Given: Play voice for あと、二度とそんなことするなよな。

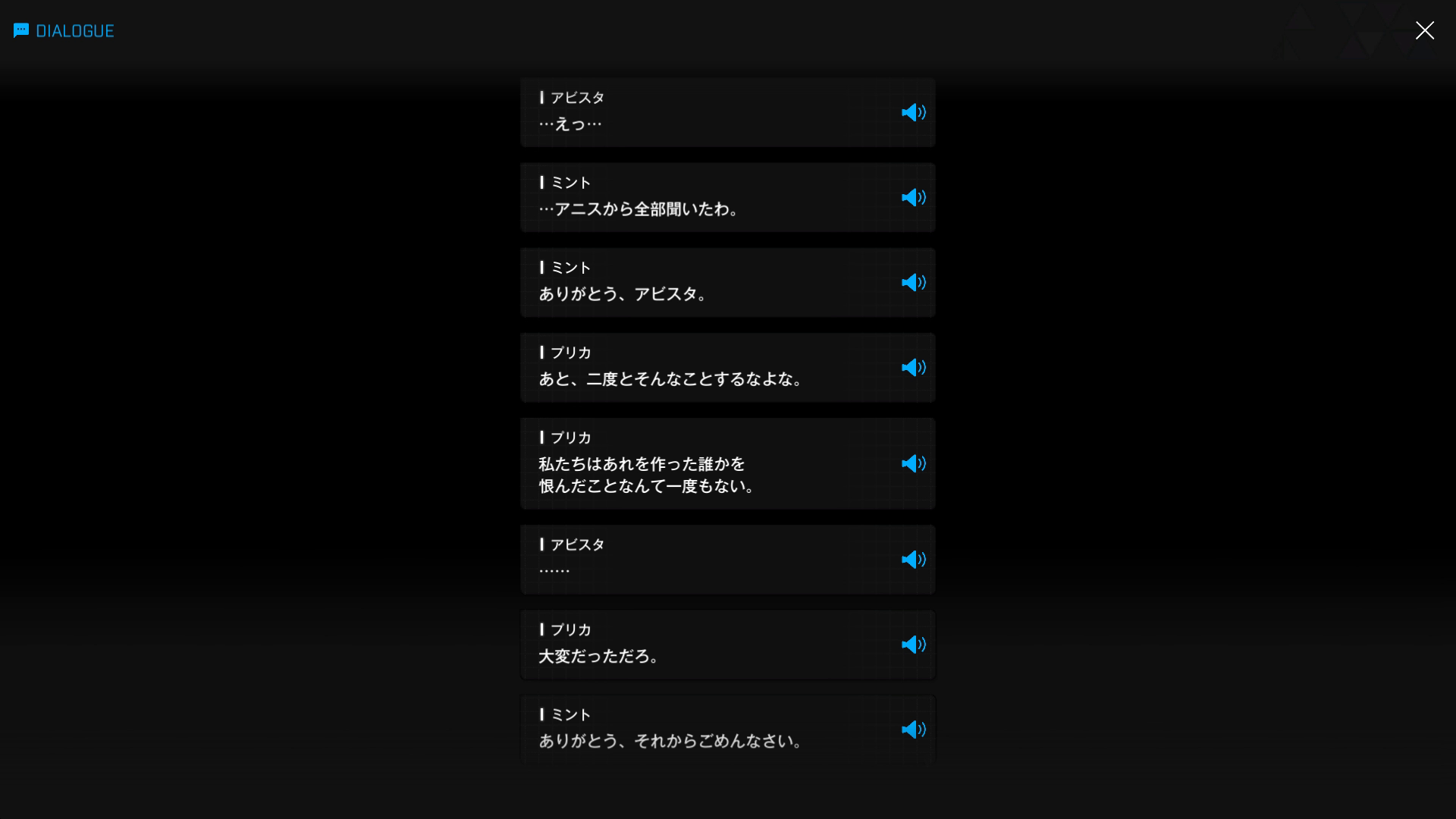Looking at the screenshot, I should tap(913, 367).
